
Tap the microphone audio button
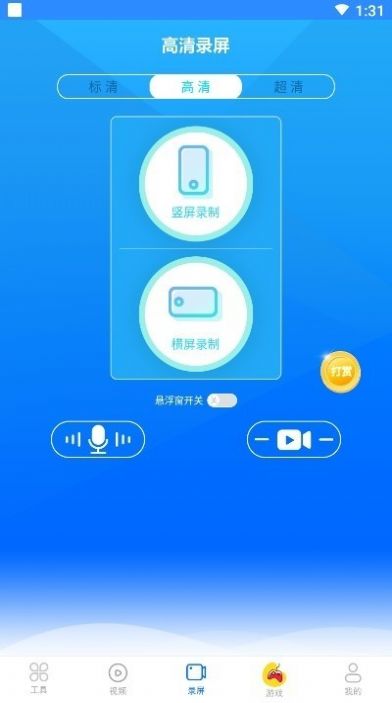[98, 439]
